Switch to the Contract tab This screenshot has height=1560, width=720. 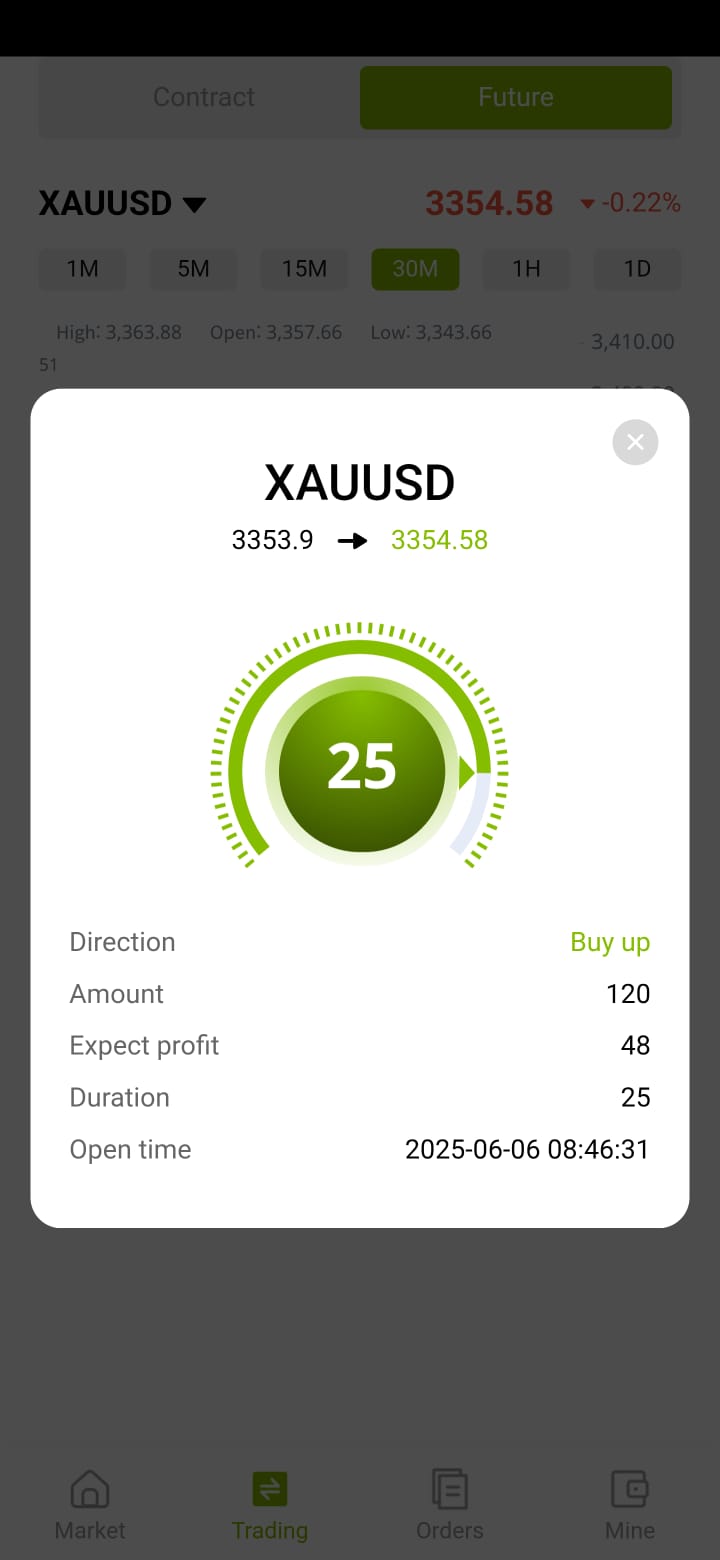coord(204,97)
